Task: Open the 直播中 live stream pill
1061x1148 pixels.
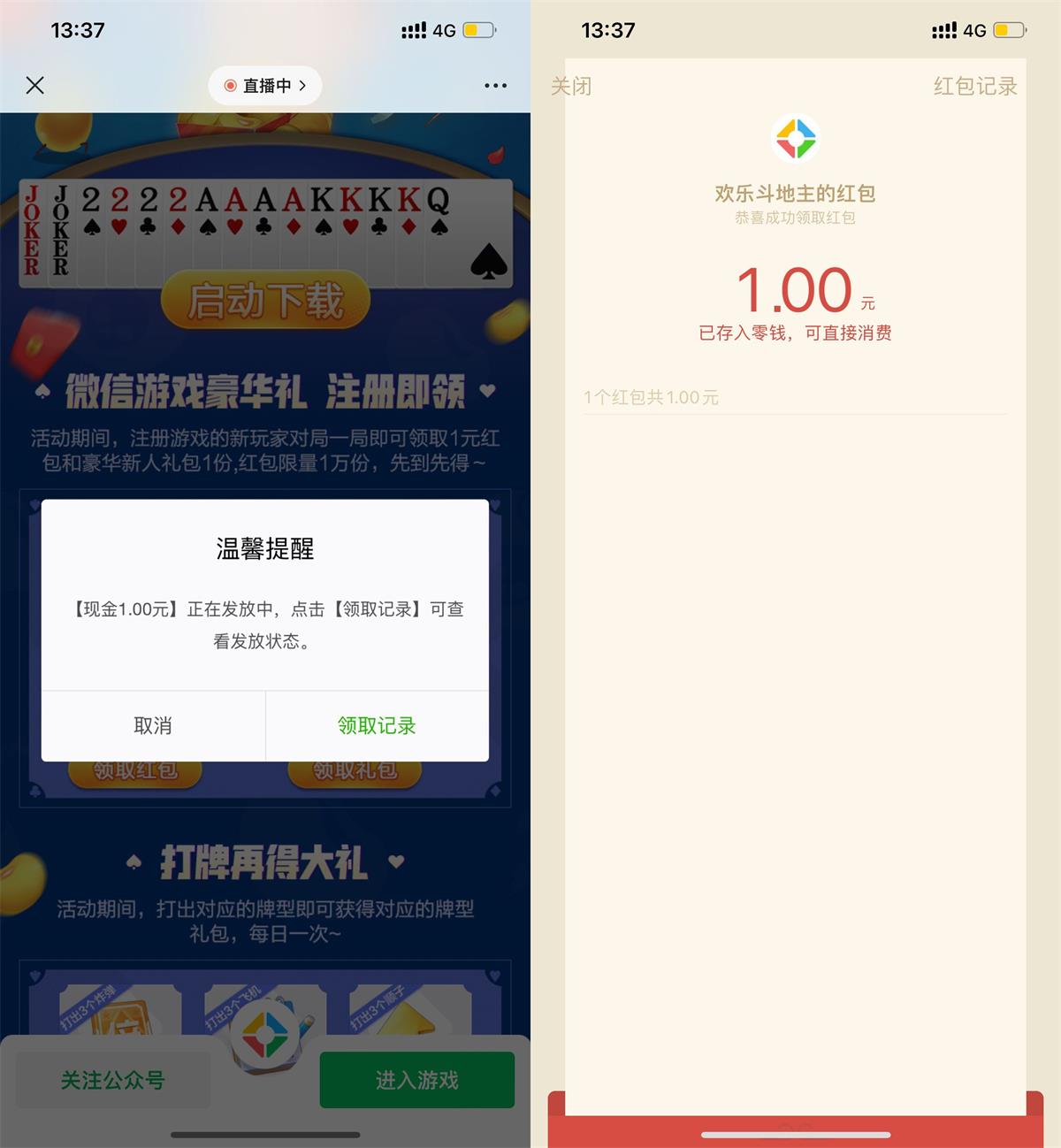Action: 265,86
